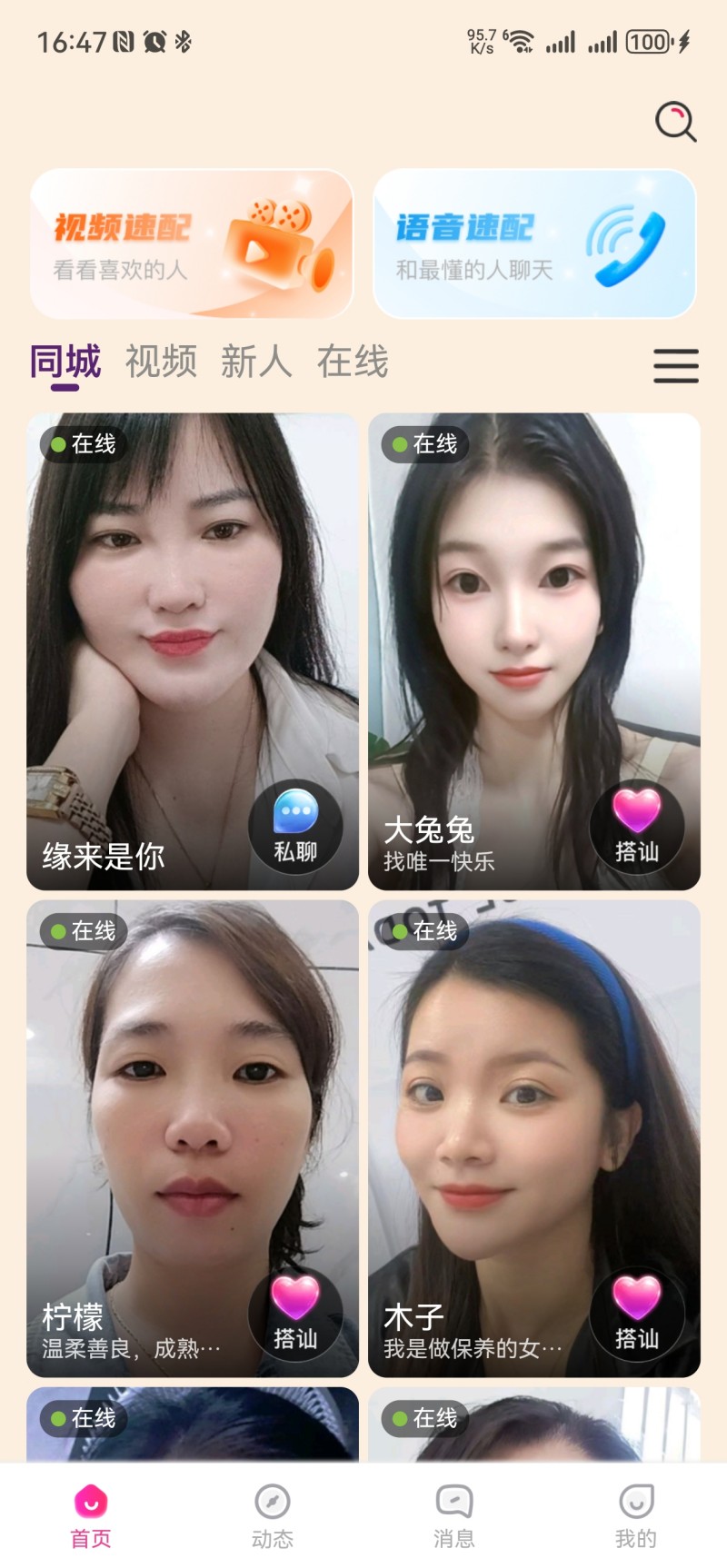Viewport: 727px width, 1568px height.
Task: Tap the 在线 badge on 柠檬's card
Action: coord(82,930)
